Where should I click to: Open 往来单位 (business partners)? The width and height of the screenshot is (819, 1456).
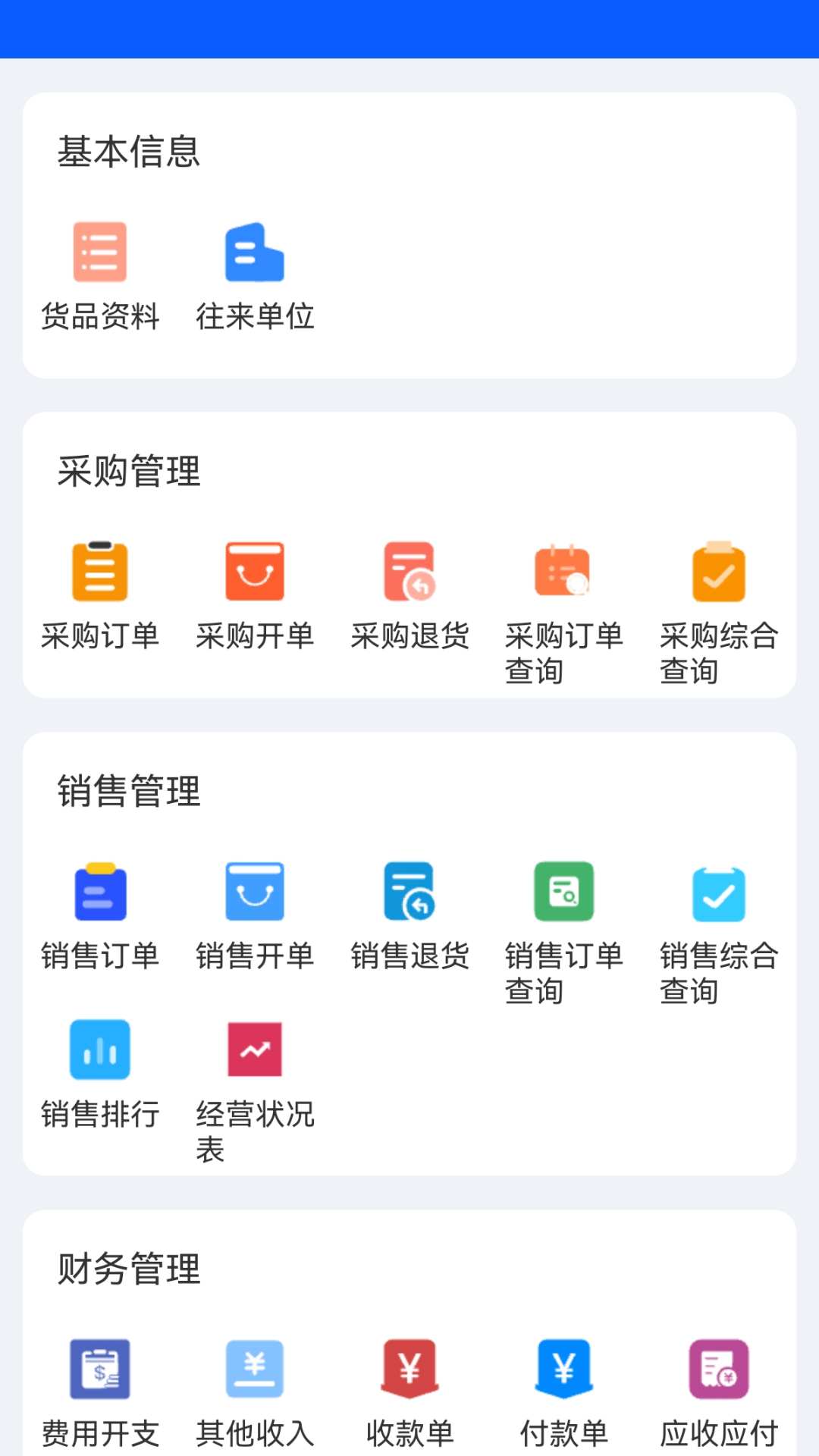click(x=255, y=273)
